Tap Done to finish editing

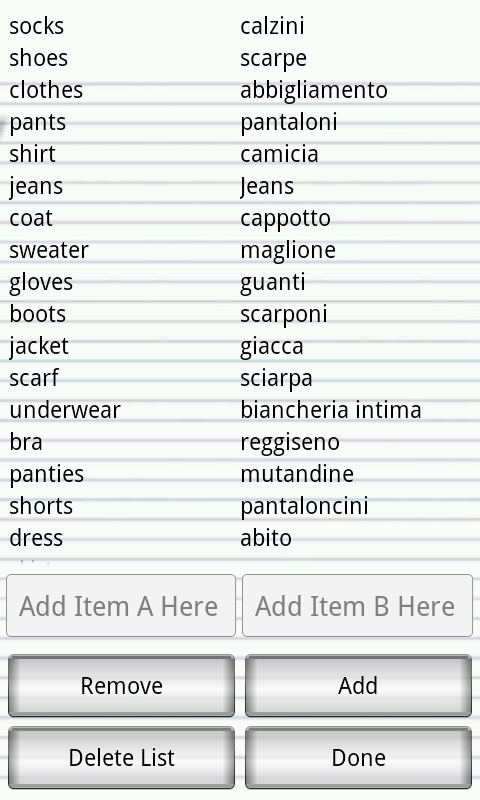pyautogui.click(x=358, y=758)
